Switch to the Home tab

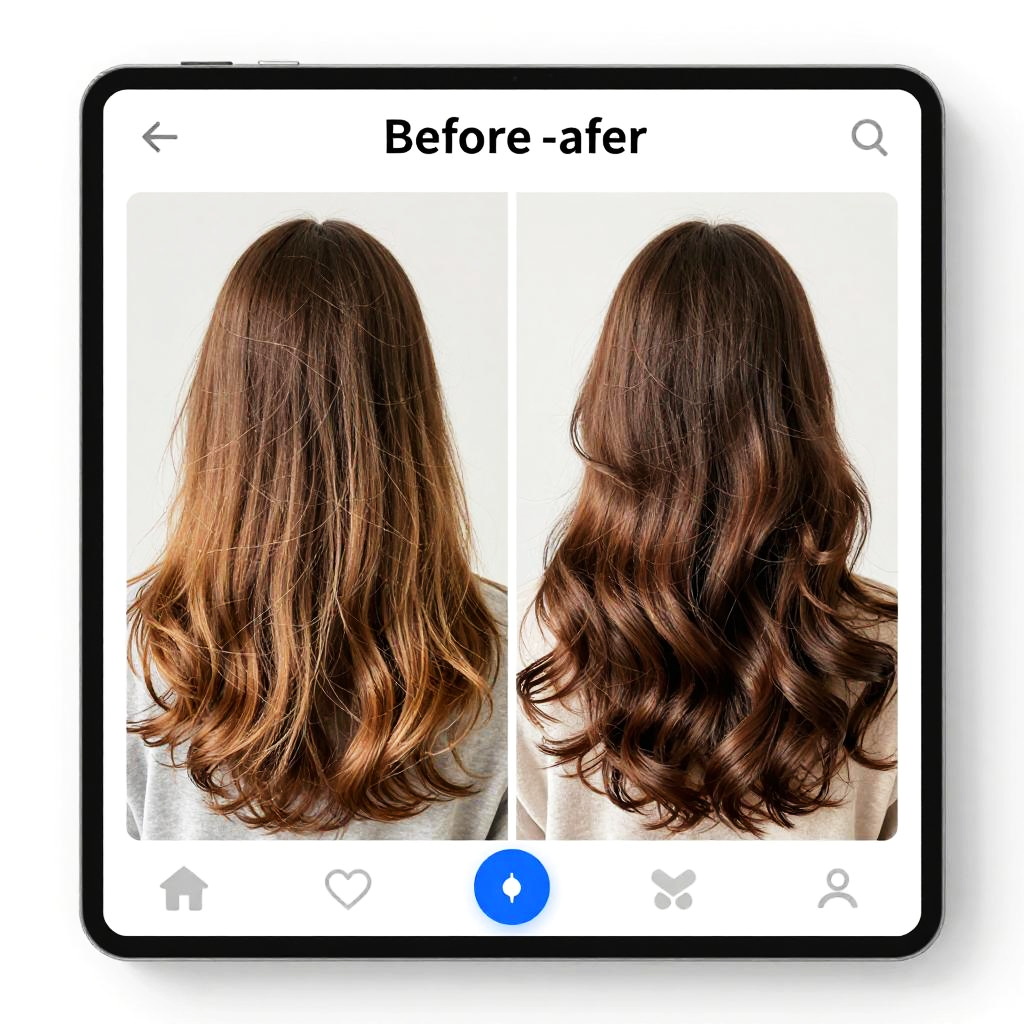tap(184, 888)
